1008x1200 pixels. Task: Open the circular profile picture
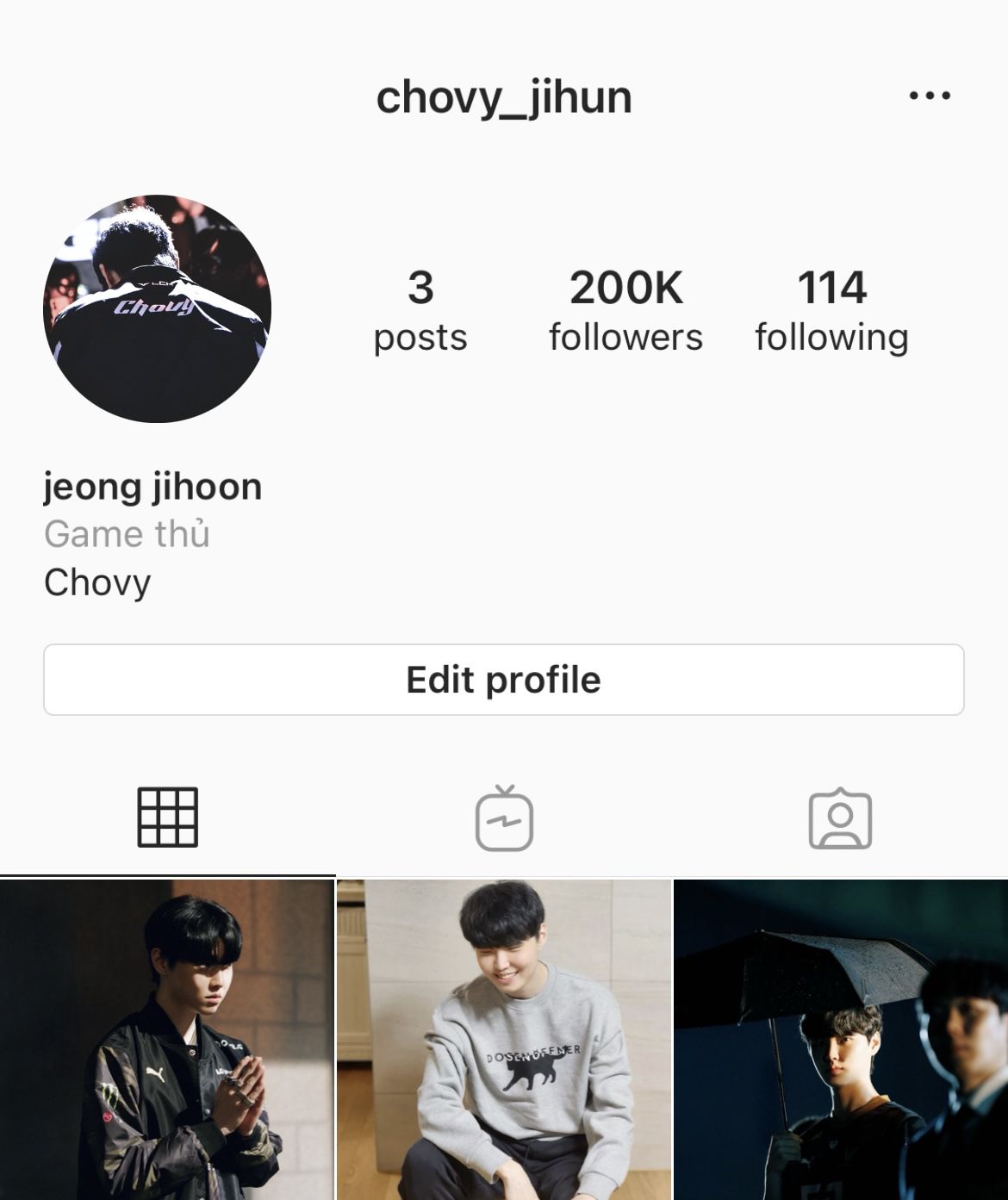(x=158, y=308)
